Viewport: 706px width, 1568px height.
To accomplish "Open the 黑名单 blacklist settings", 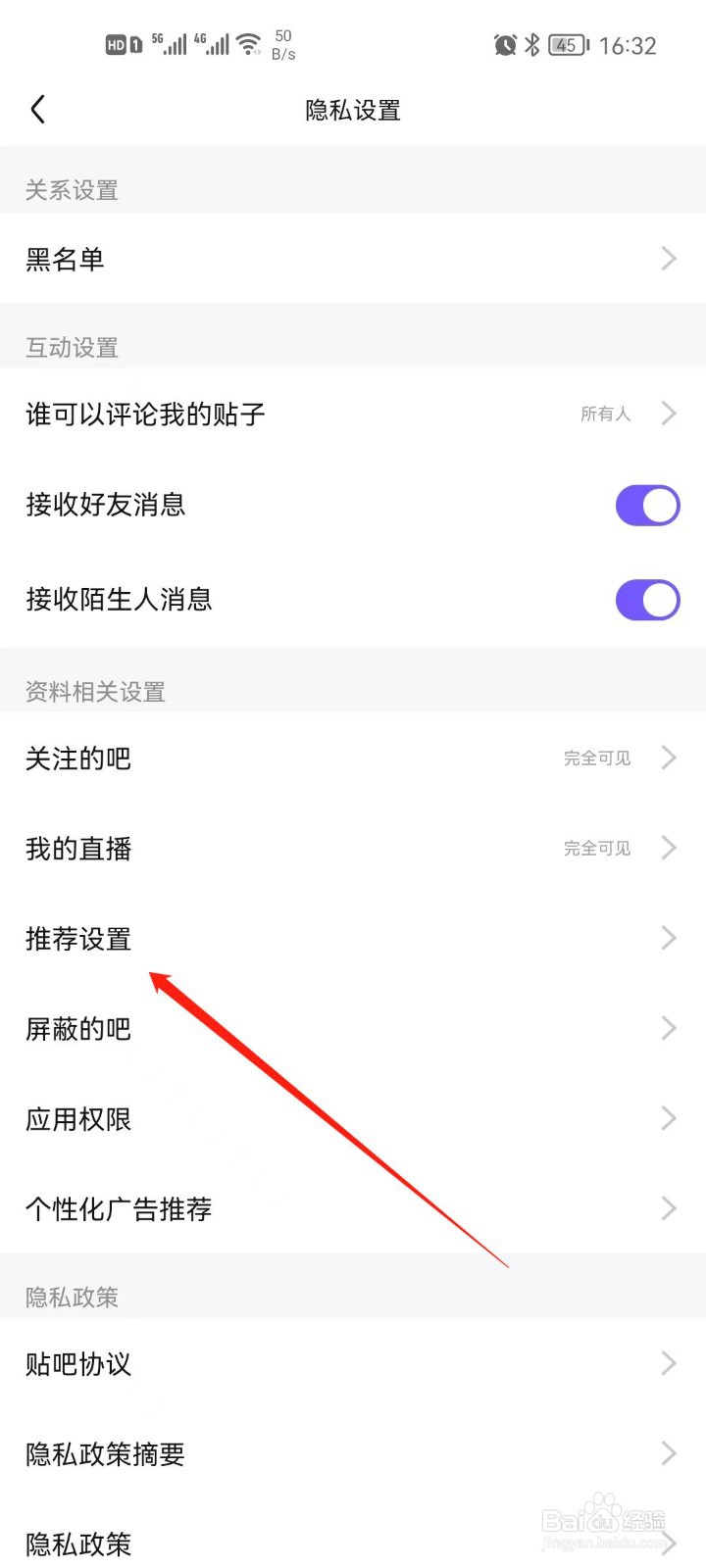I will coord(353,259).
